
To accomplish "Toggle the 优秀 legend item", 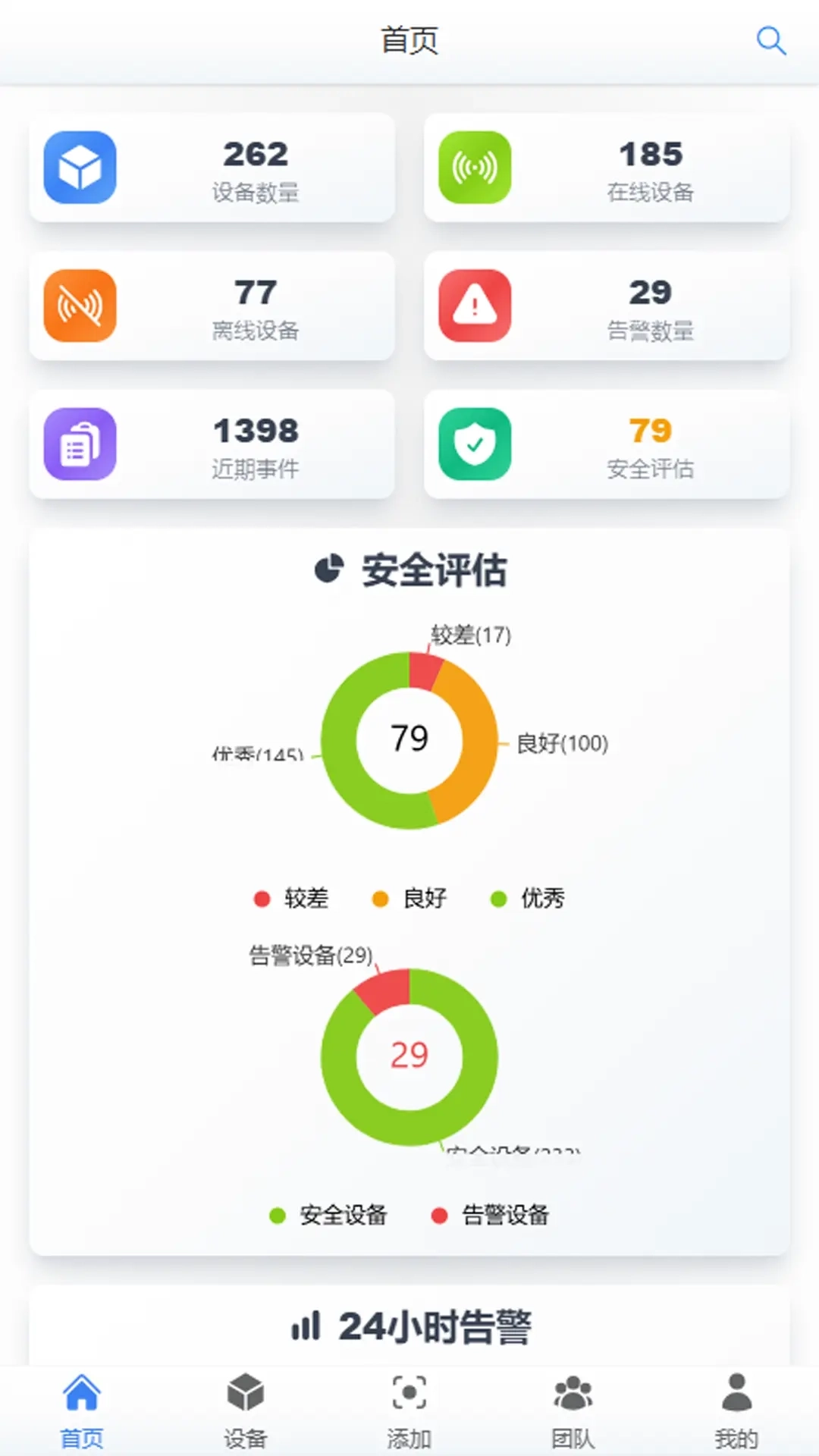I will pyautogui.click(x=526, y=898).
